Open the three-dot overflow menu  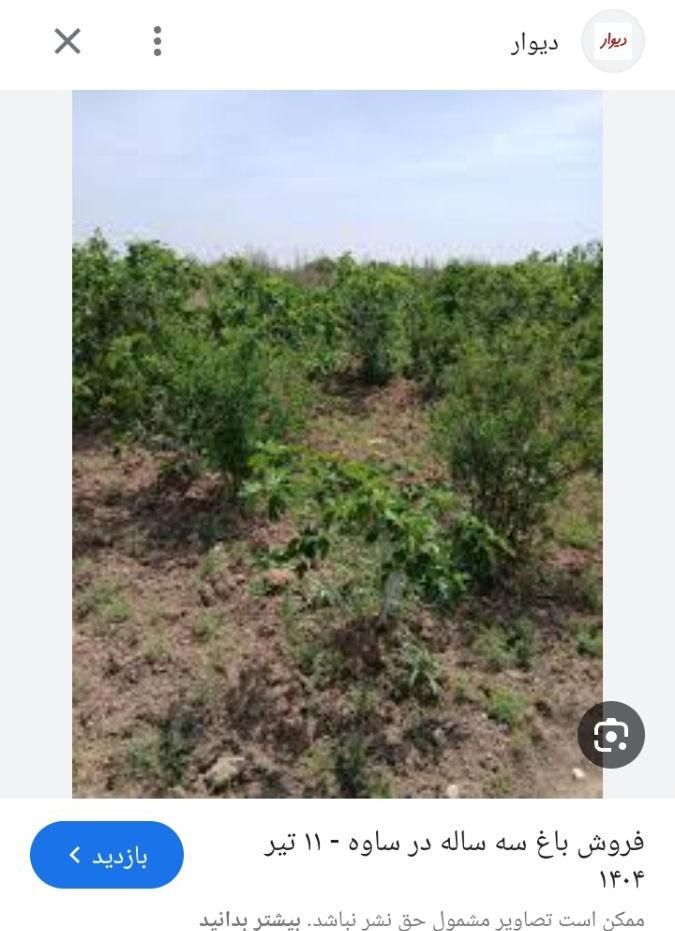click(157, 41)
